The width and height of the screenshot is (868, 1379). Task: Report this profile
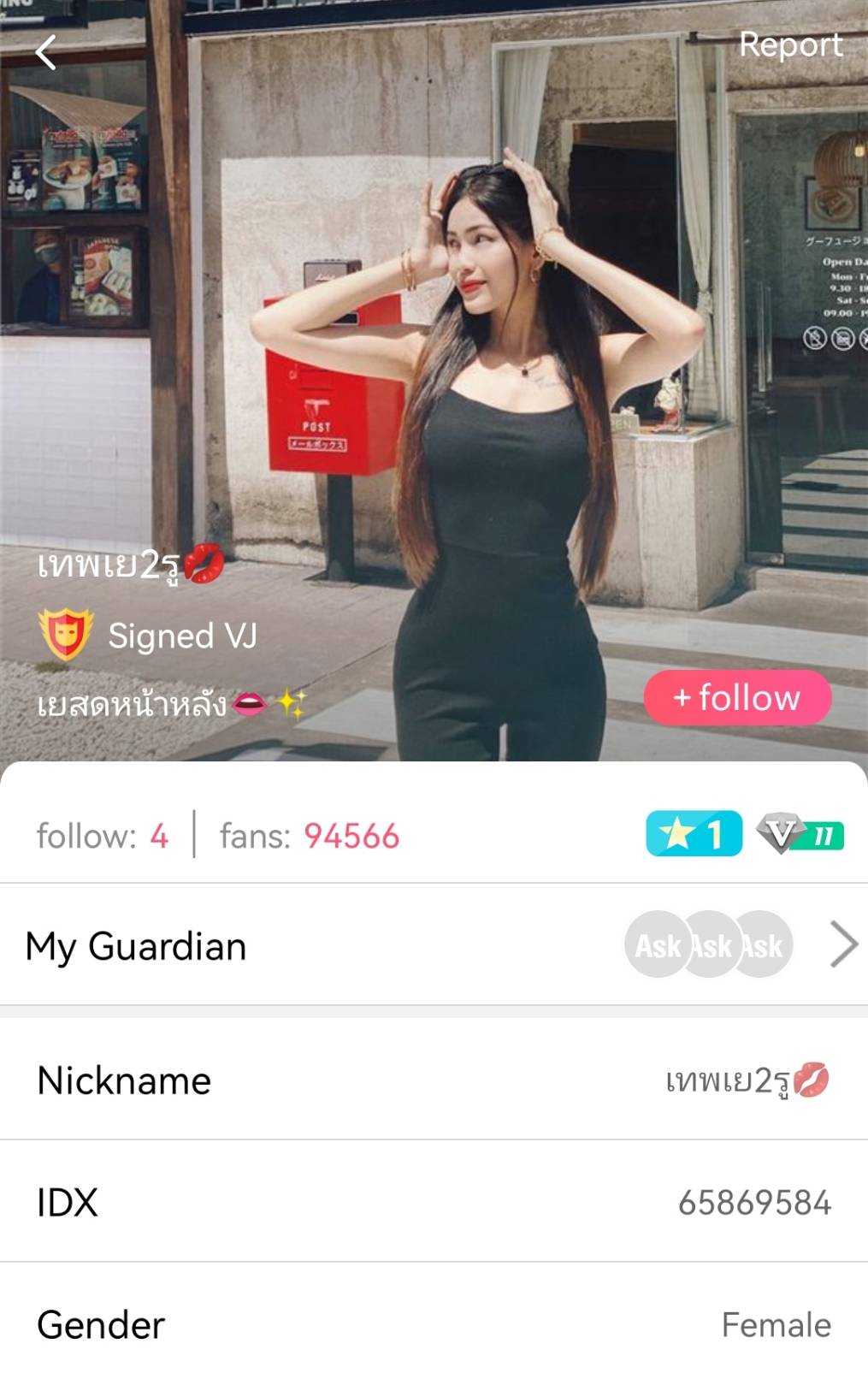click(x=790, y=44)
